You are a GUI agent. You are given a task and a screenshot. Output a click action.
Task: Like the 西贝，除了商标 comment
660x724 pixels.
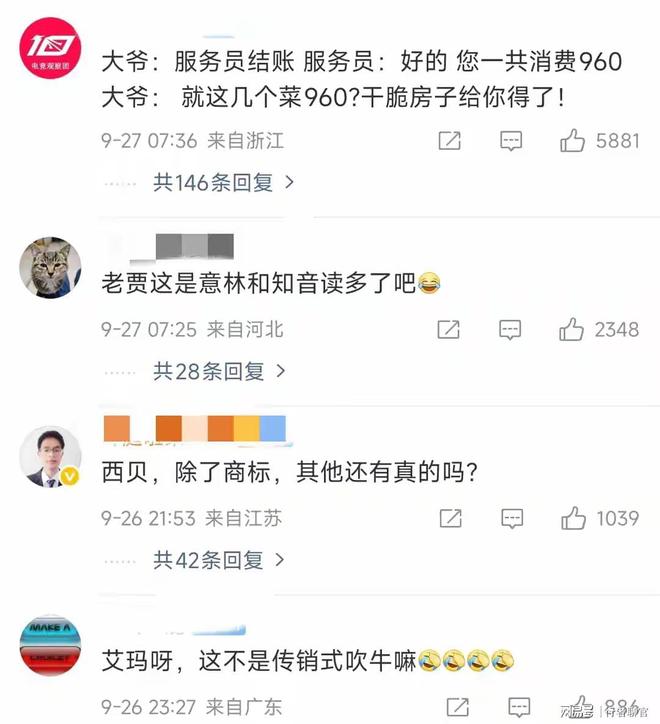coord(573,518)
